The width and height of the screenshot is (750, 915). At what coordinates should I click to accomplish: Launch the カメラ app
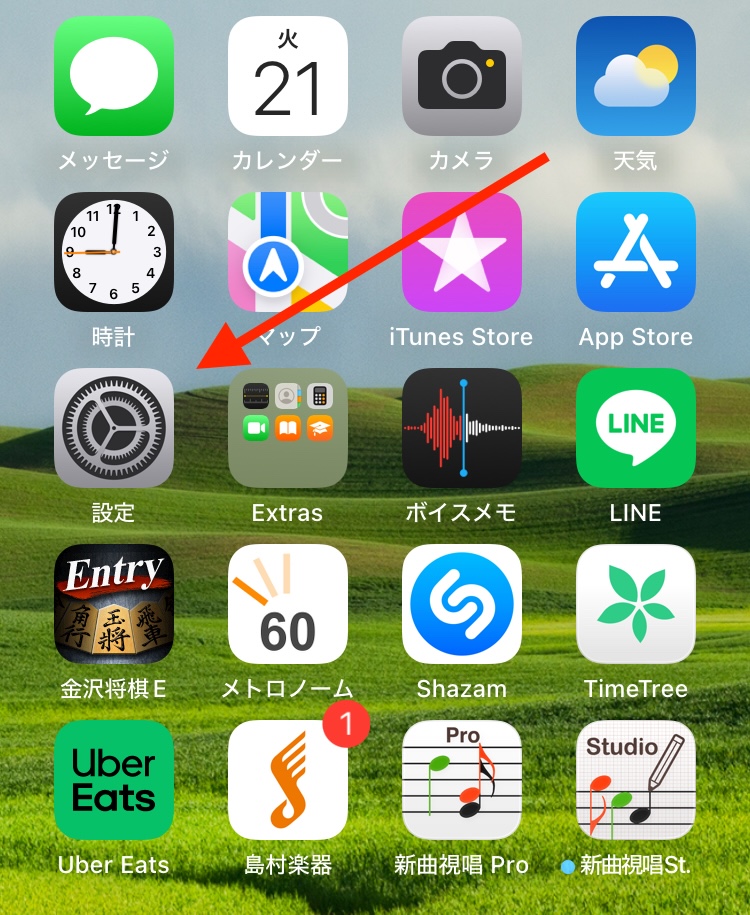(462, 76)
